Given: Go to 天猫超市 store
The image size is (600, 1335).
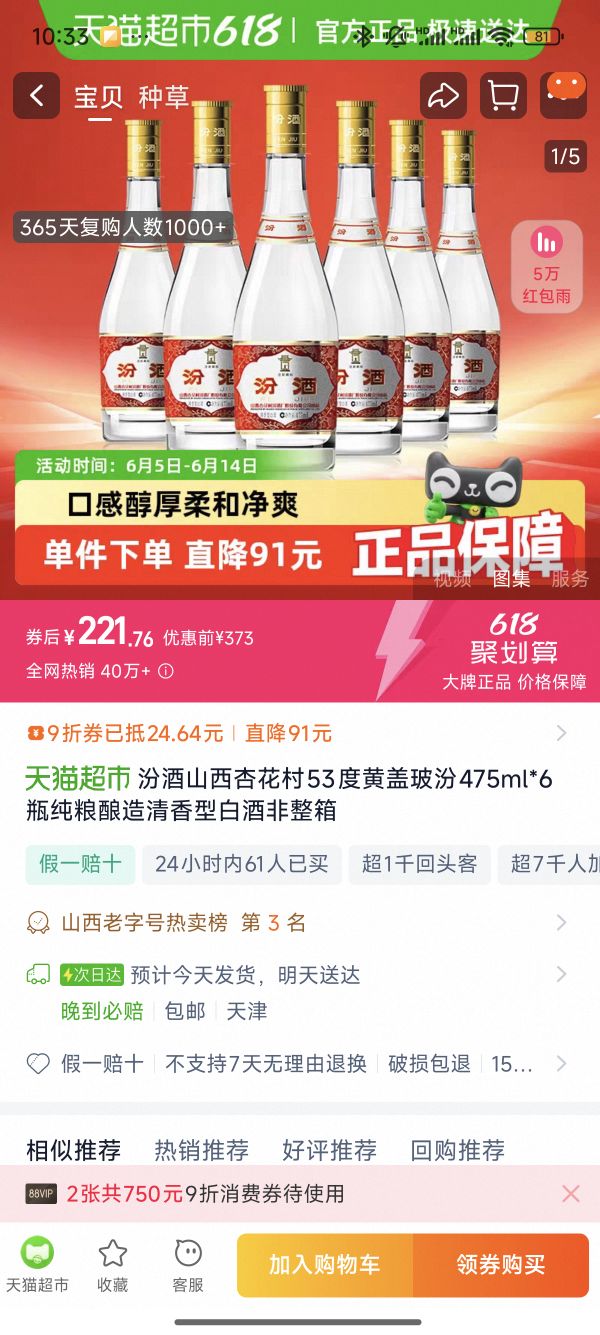Looking at the screenshot, I should point(37,1265).
